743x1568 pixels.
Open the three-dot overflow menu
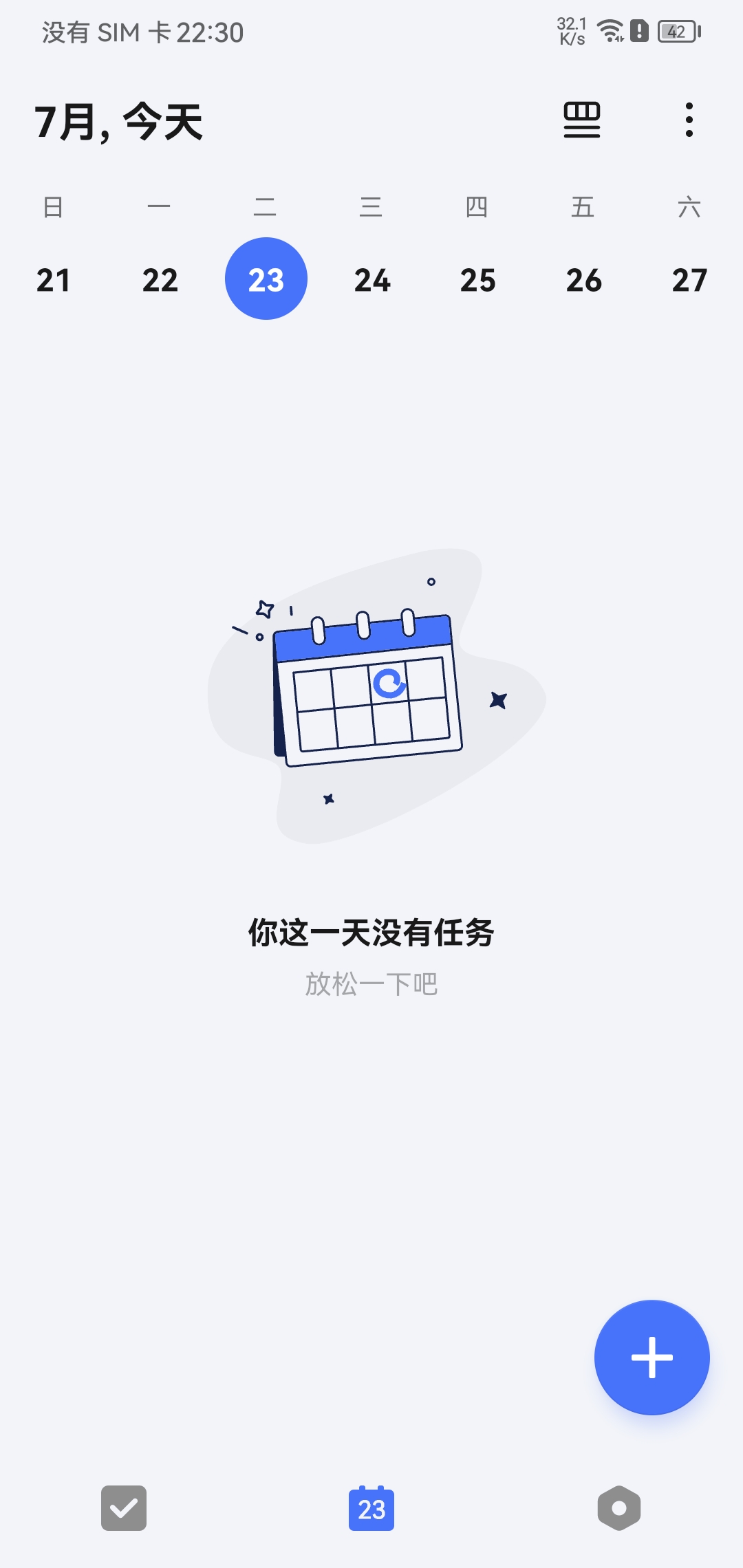click(x=689, y=120)
